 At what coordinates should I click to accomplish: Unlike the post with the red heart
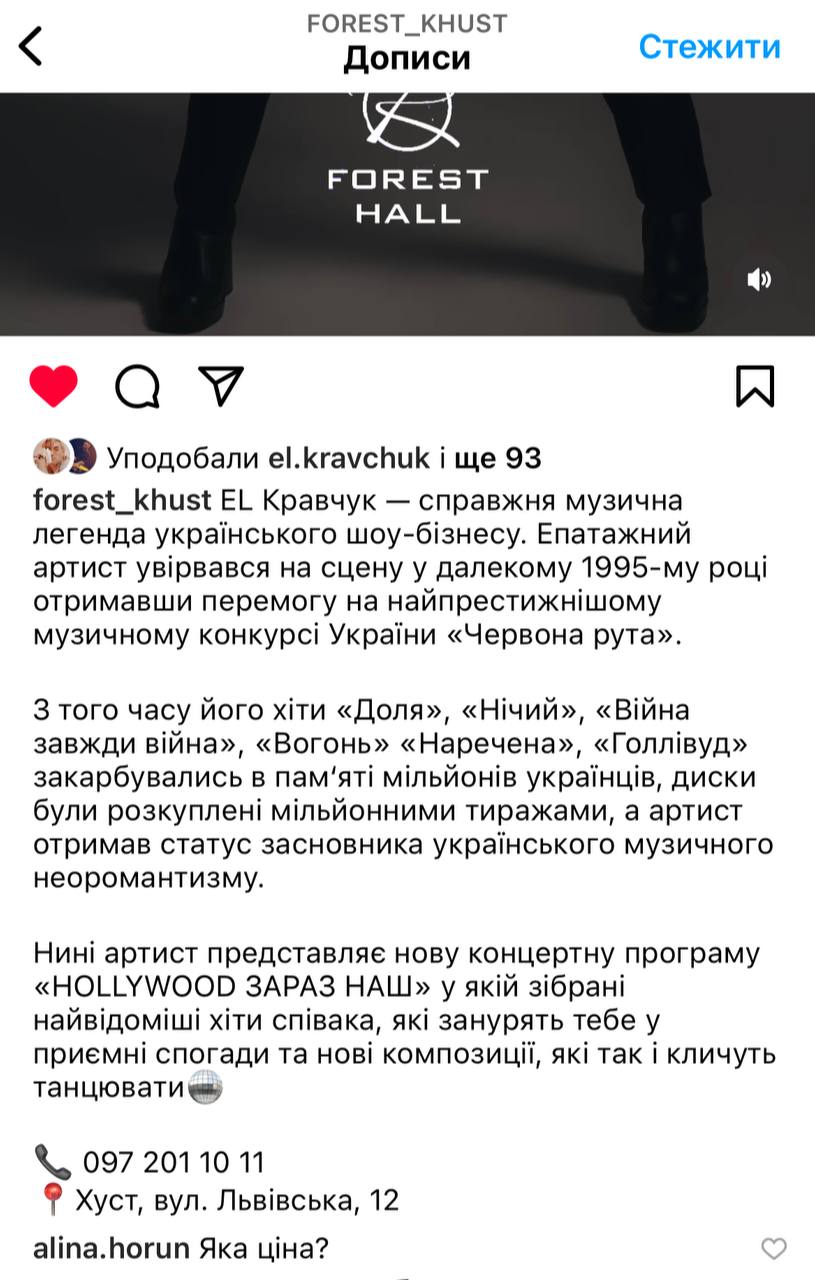point(53,386)
